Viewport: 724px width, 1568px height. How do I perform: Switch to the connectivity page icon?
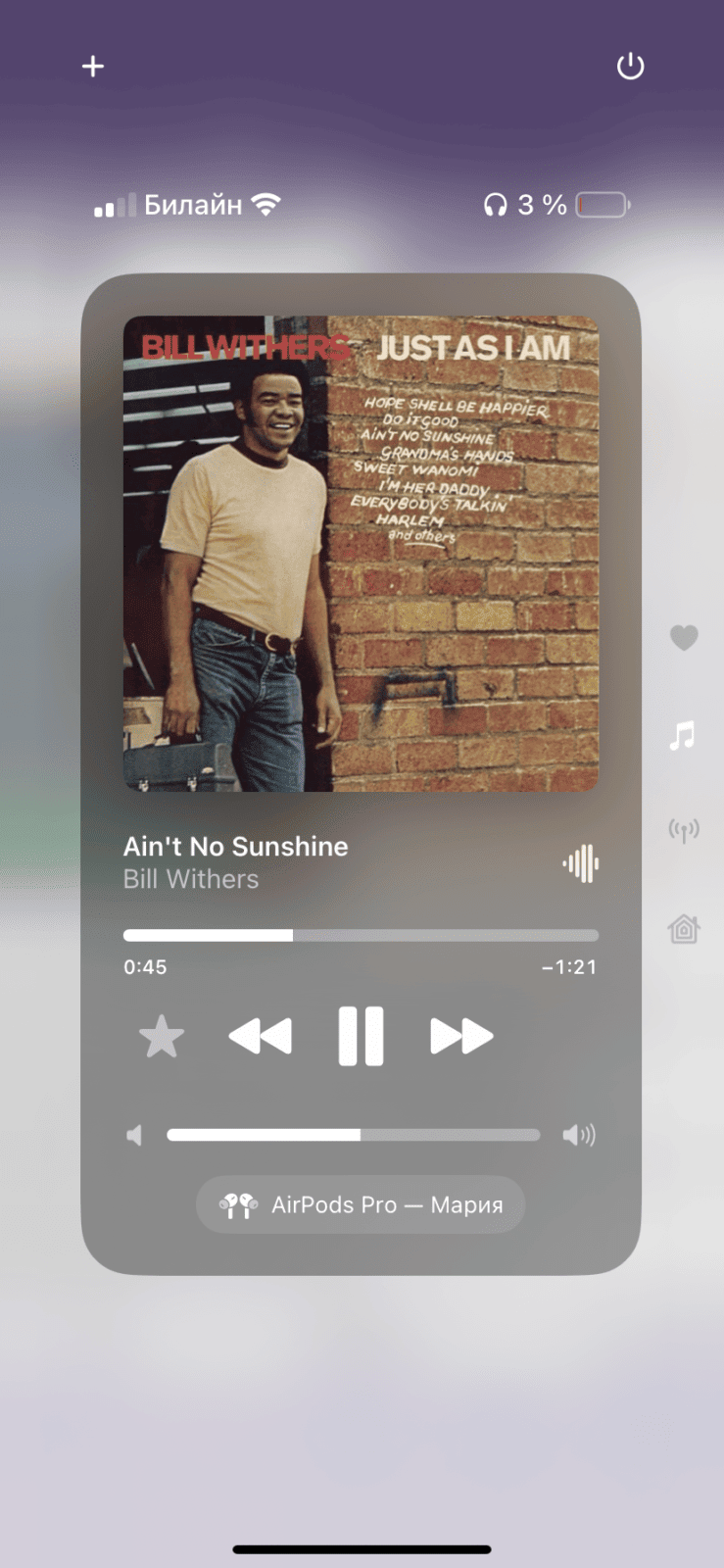[x=684, y=831]
